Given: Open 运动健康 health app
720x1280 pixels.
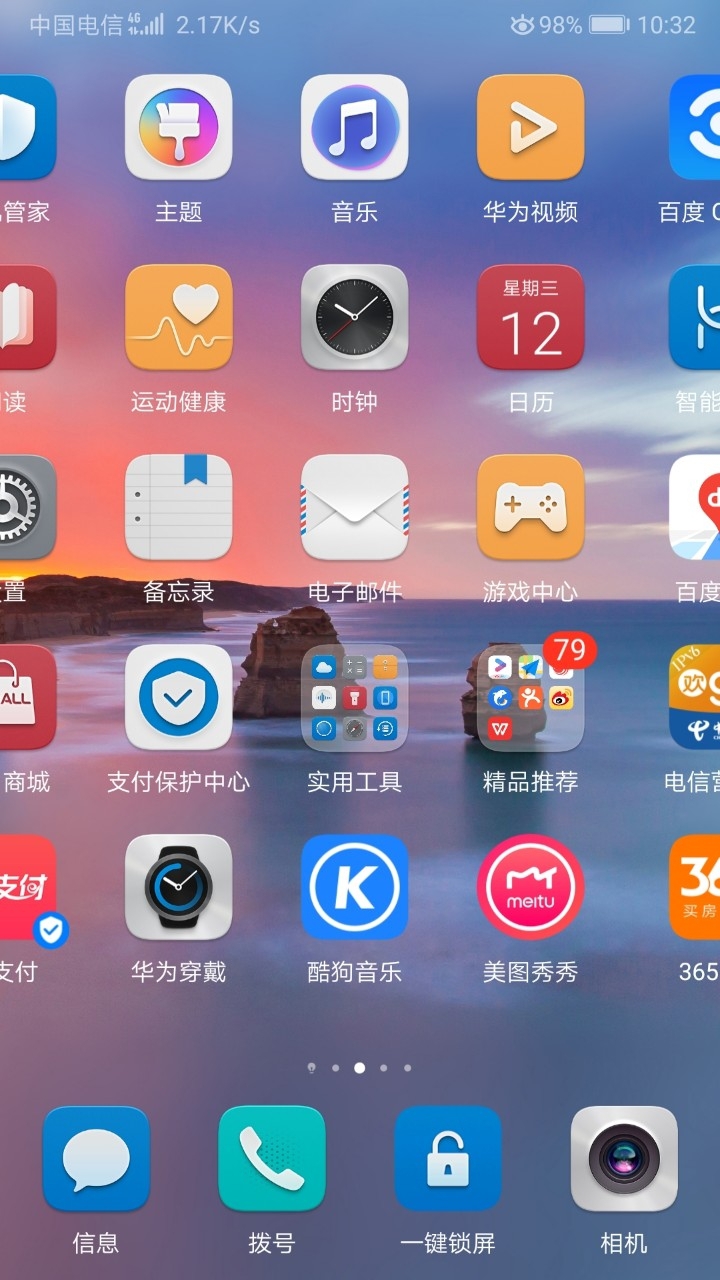Looking at the screenshot, I should 179,318.
